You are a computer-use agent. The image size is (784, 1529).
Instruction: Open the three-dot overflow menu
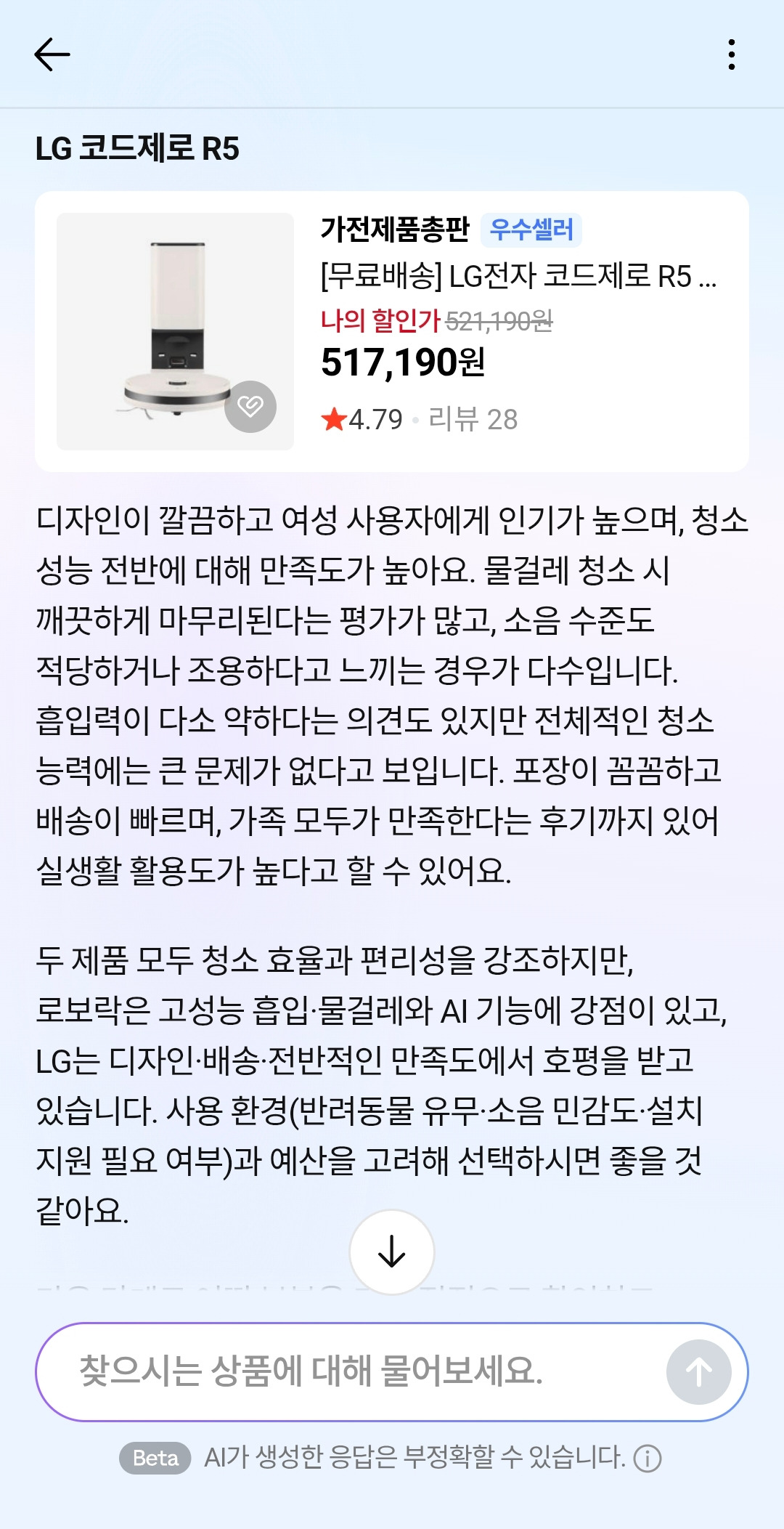tap(731, 54)
